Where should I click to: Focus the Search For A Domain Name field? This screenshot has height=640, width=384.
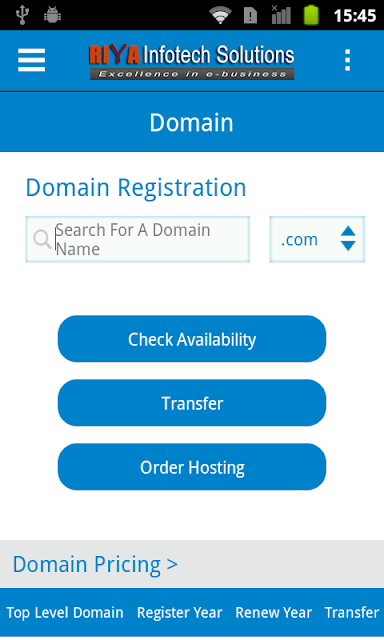coord(138,239)
